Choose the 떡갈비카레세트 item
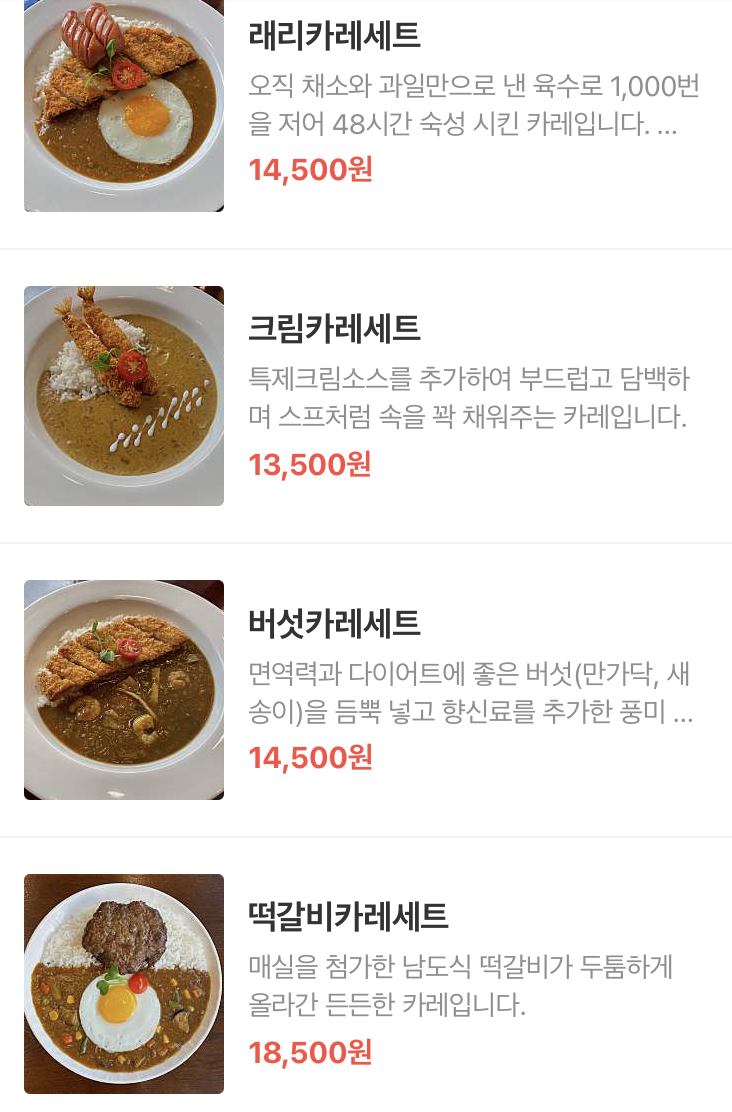The image size is (732, 1112). (348, 916)
